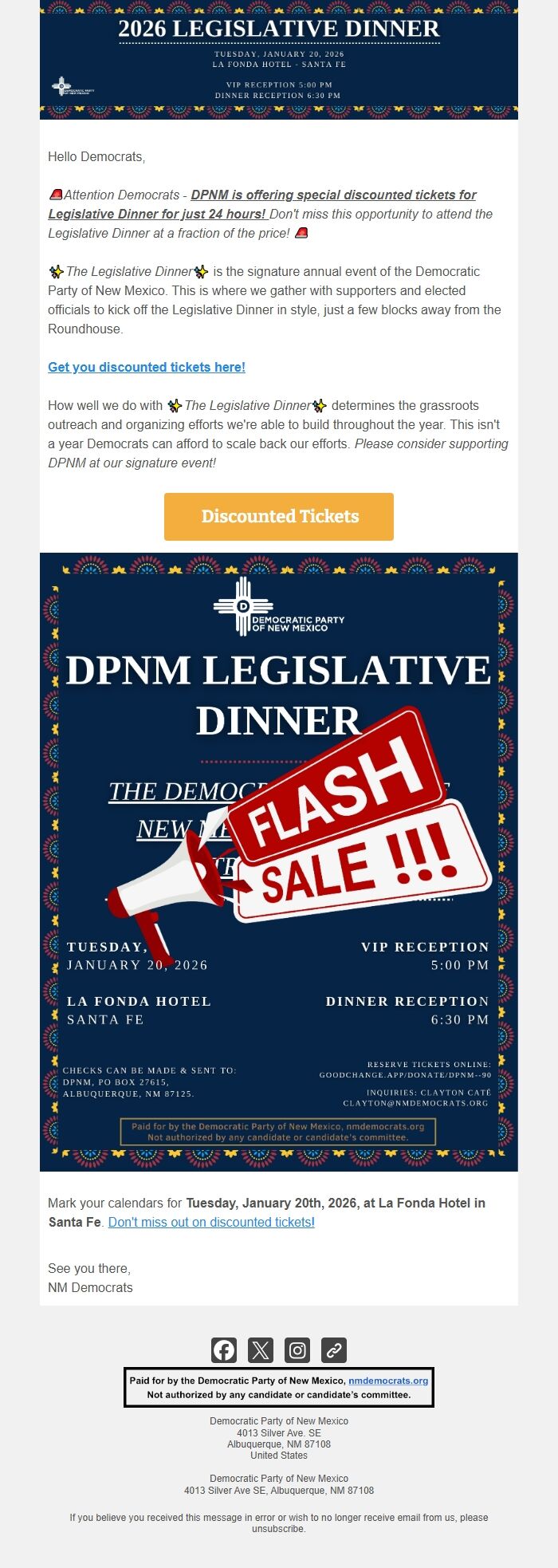This screenshot has height=1568, width=558.
Task: Follow "Don't miss out on discounted tickets" link
Action: tap(210, 1223)
